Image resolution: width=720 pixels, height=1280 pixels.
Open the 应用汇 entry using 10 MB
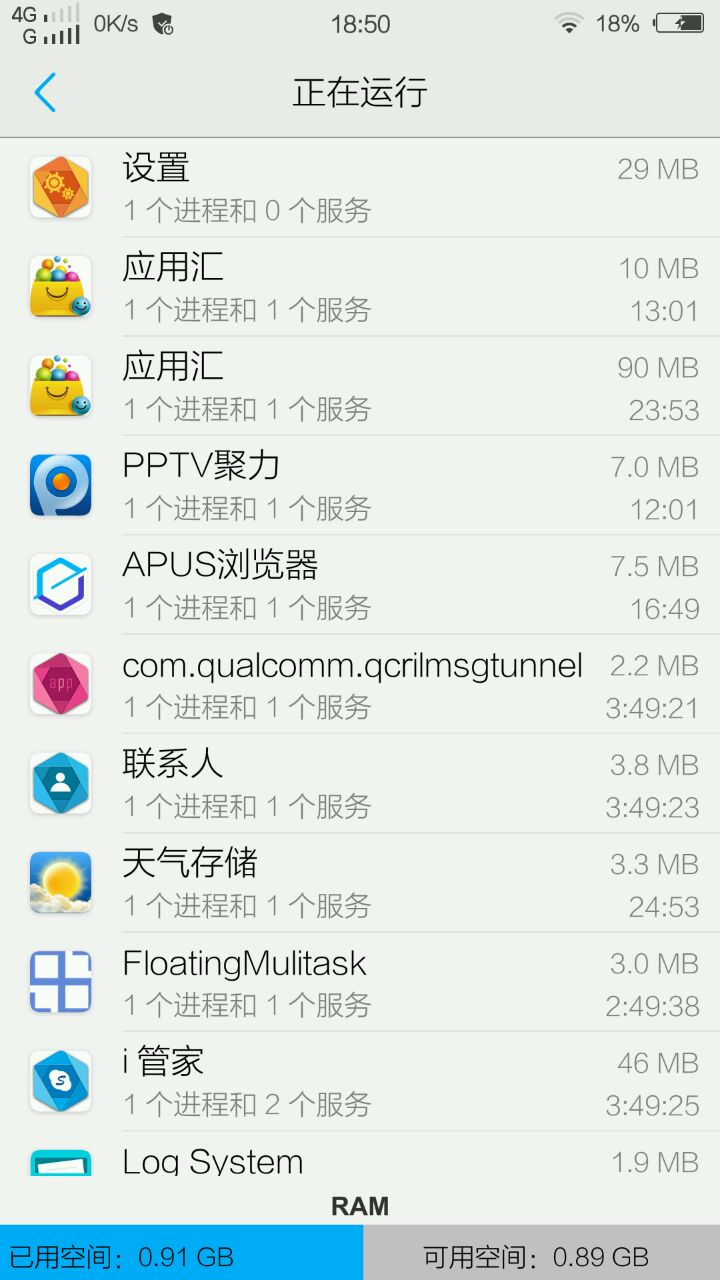[360, 287]
